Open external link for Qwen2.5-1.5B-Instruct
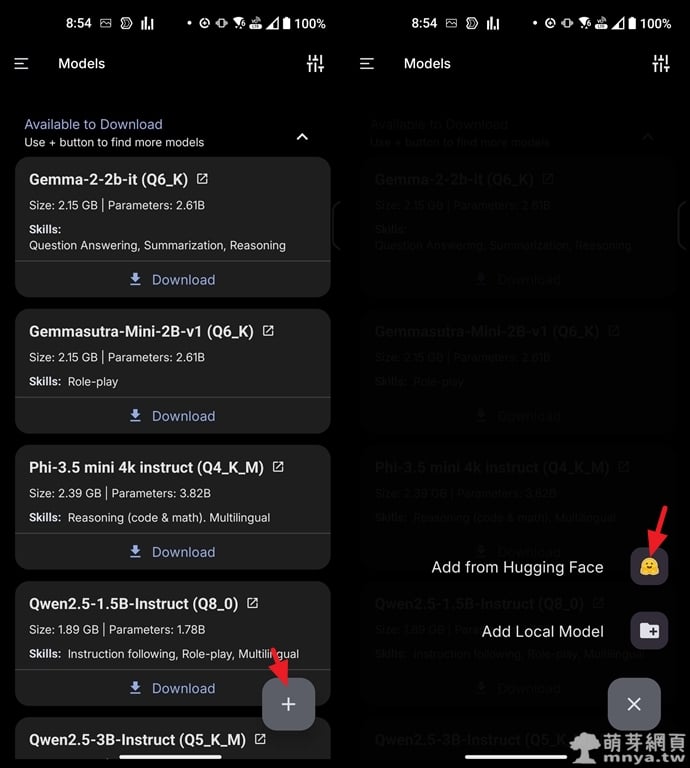Image resolution: width=690 pixels, height=768 pixels. (x=252, y=603)
